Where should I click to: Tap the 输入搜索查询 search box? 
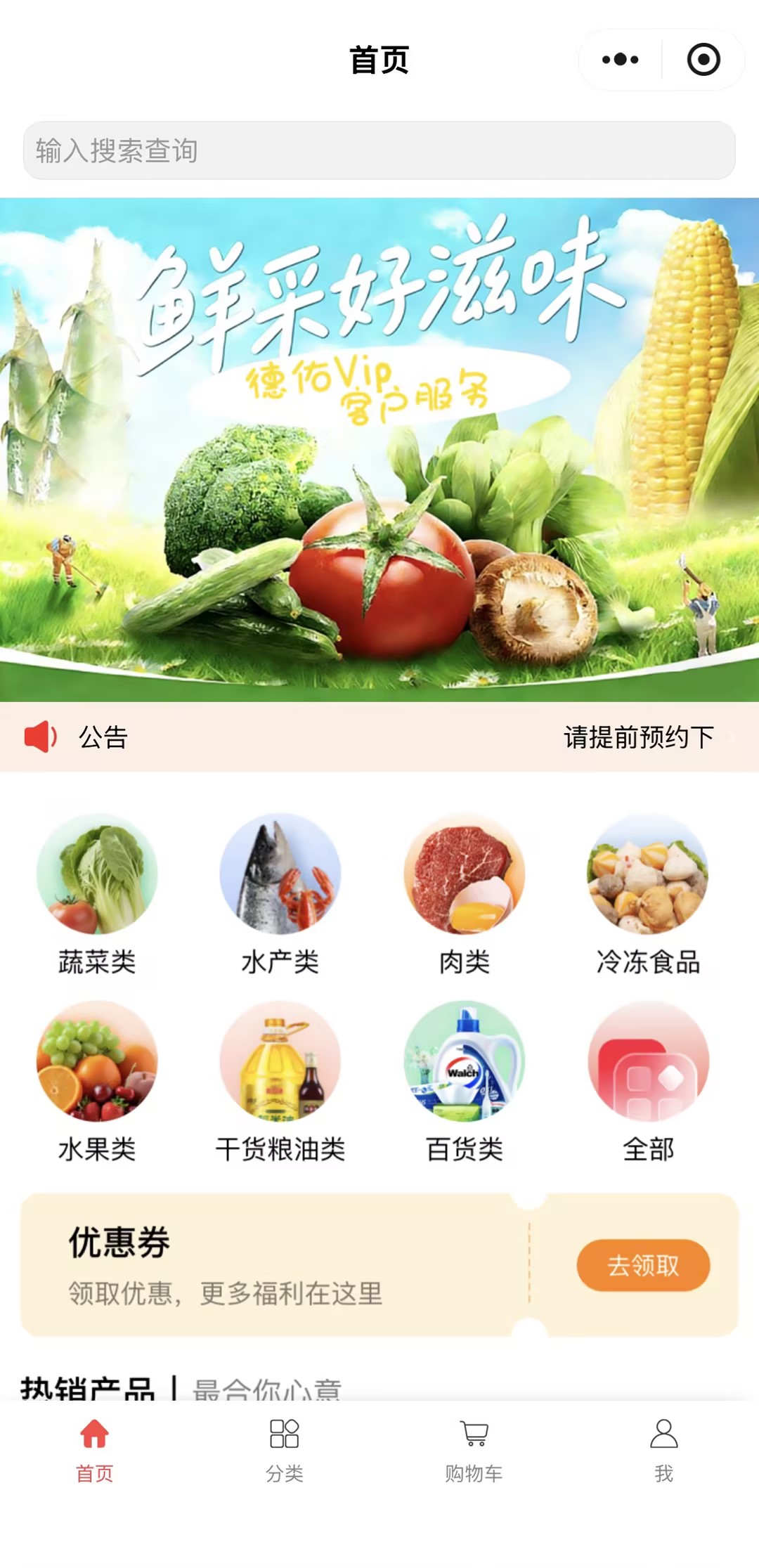tap(379, 150)
